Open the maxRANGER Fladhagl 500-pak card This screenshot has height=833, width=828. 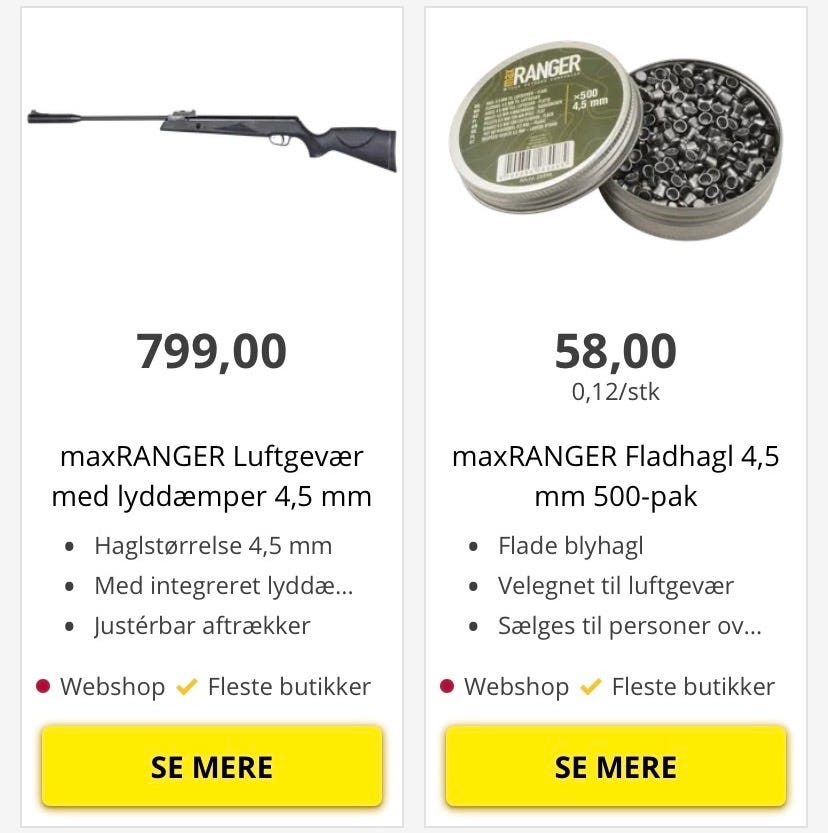615,476
